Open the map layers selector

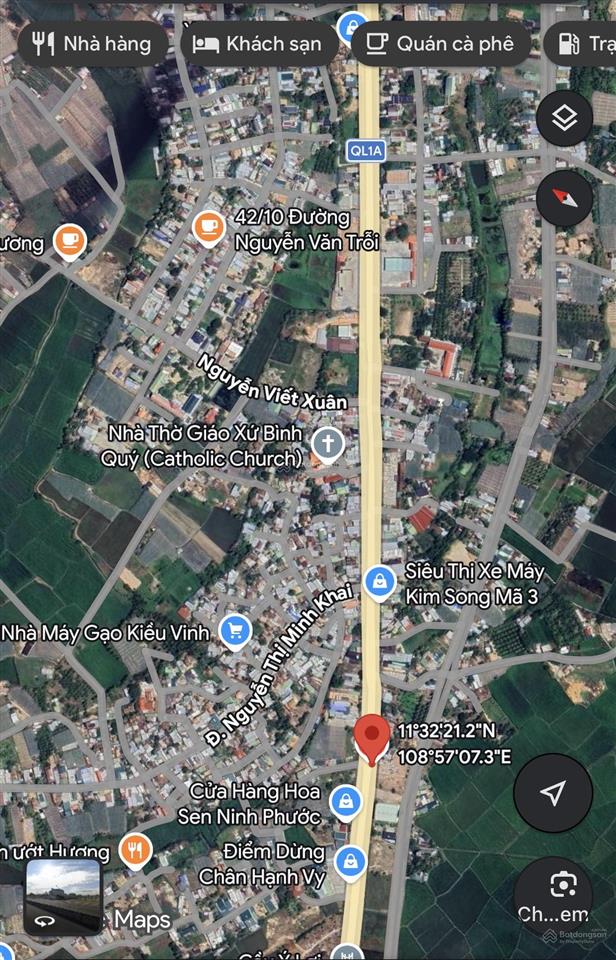click(564, 119)
